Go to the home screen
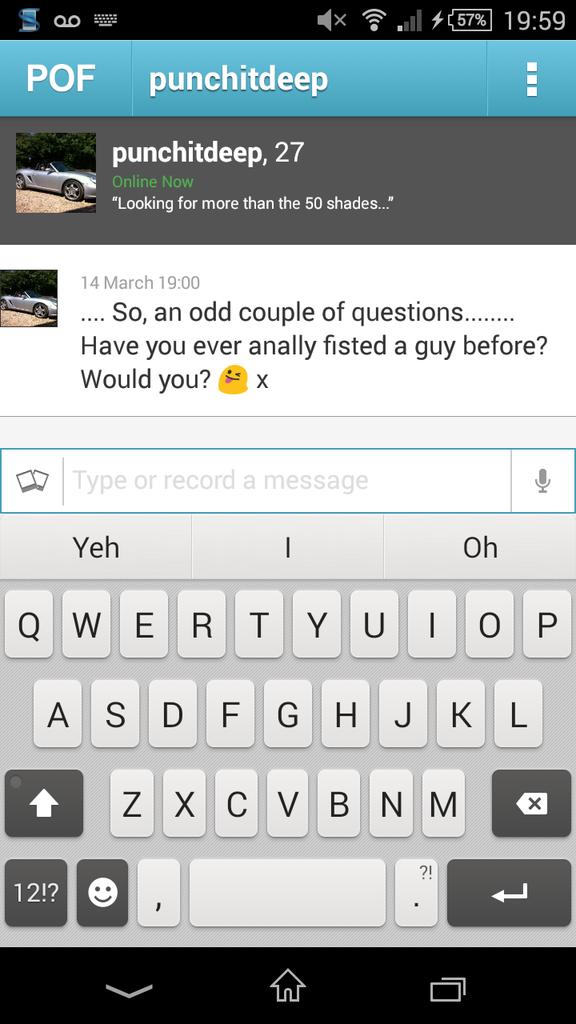 tap(288, 985)
